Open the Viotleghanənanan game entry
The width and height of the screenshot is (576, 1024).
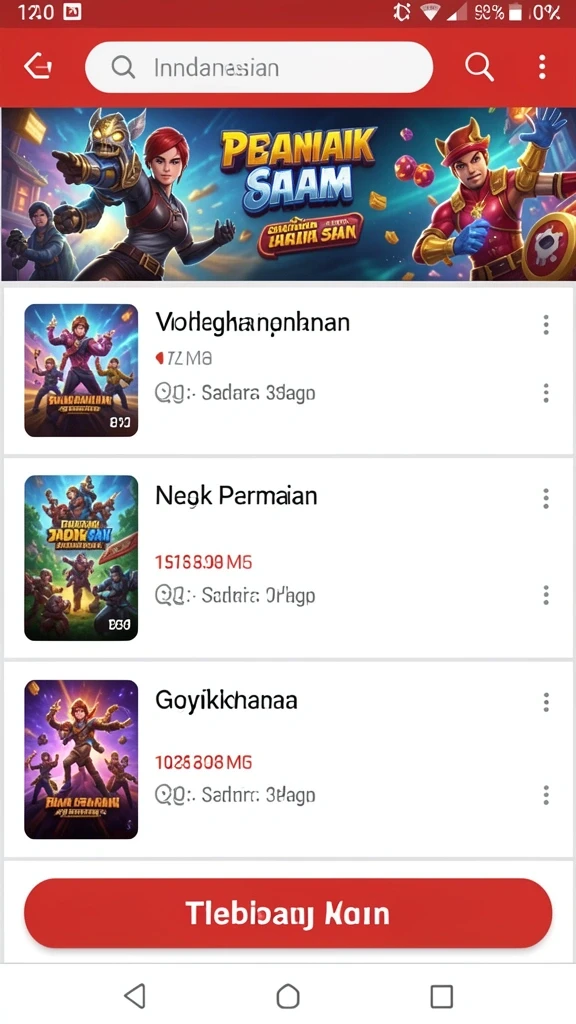[x=288, y=370]
